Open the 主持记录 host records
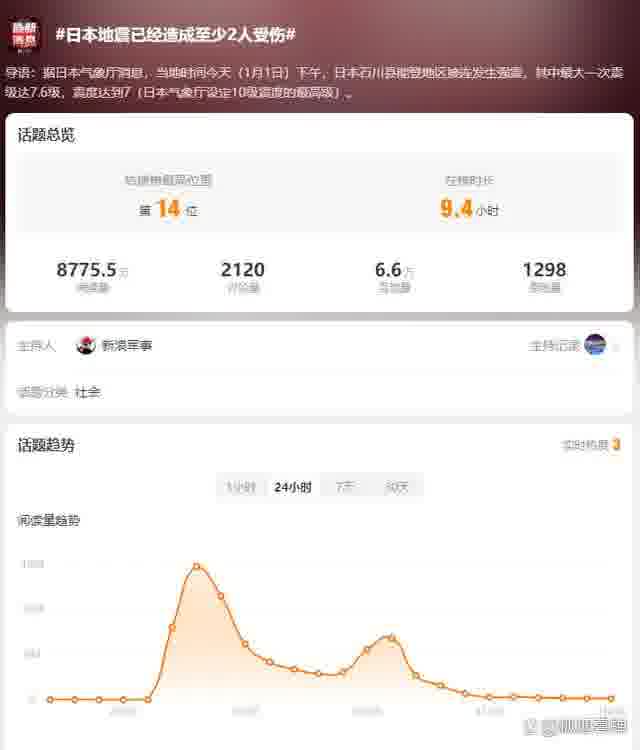 point(555,345)
